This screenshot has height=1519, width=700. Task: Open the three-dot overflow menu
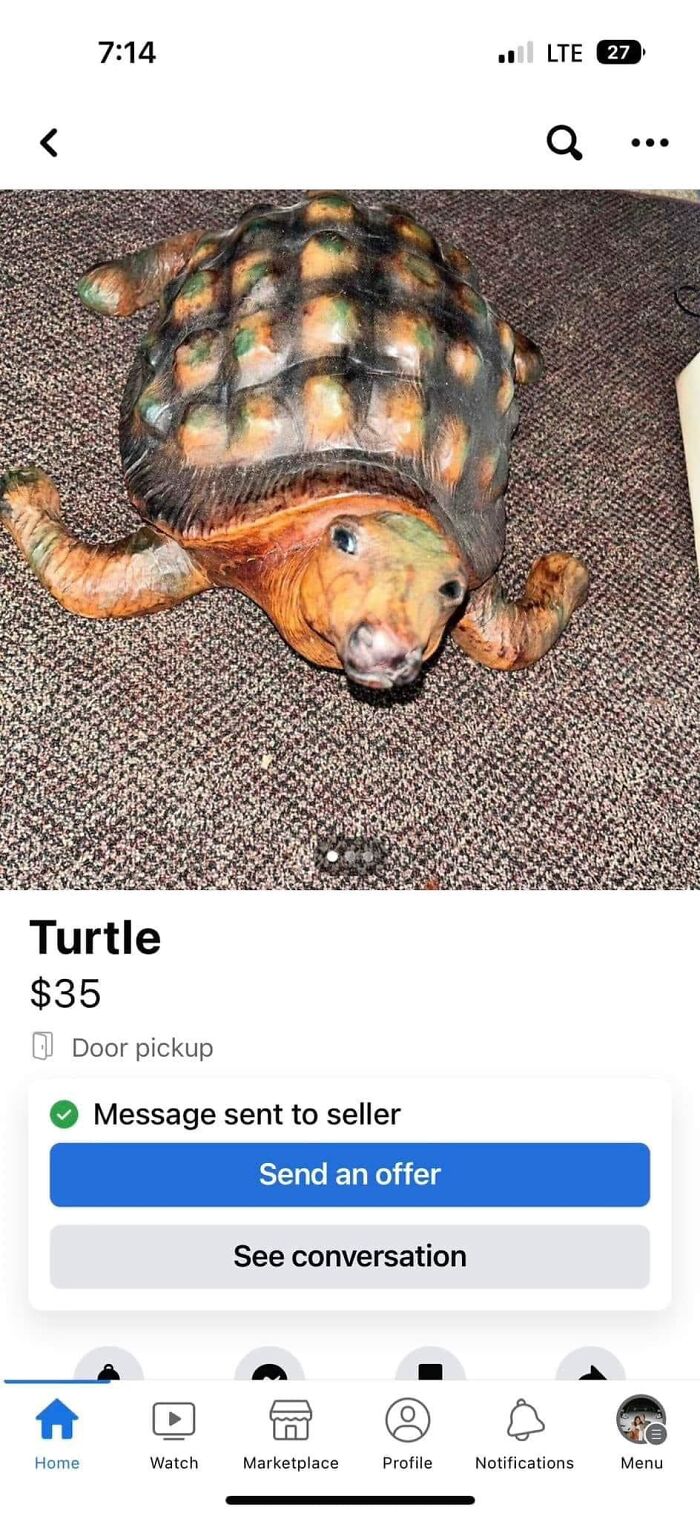[x=650, y=143]
